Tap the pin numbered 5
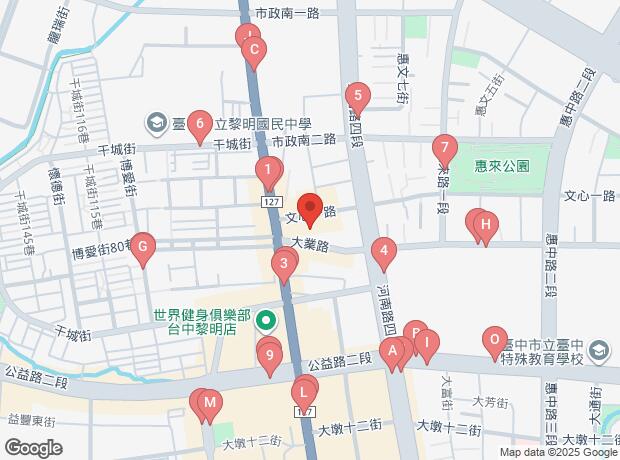Screen dimensions: 620x460 tap(355, 97)
